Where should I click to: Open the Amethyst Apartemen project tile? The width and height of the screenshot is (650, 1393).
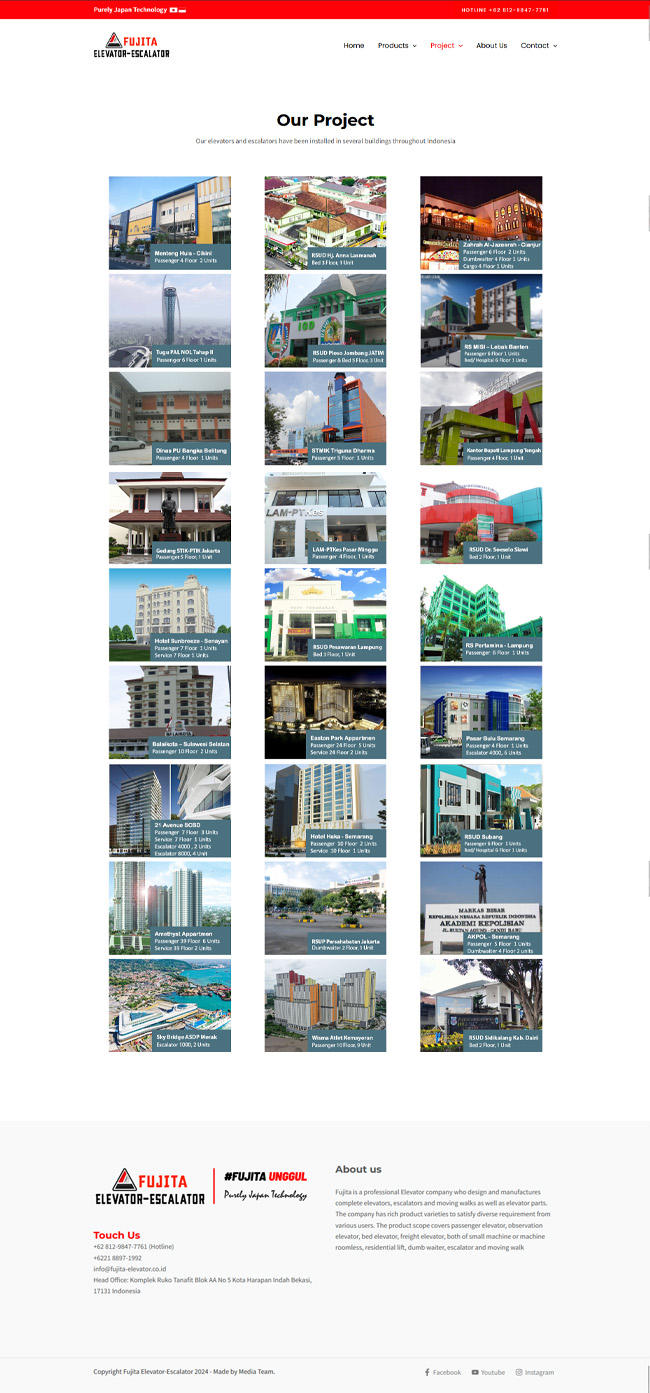(x=170, y=908)
